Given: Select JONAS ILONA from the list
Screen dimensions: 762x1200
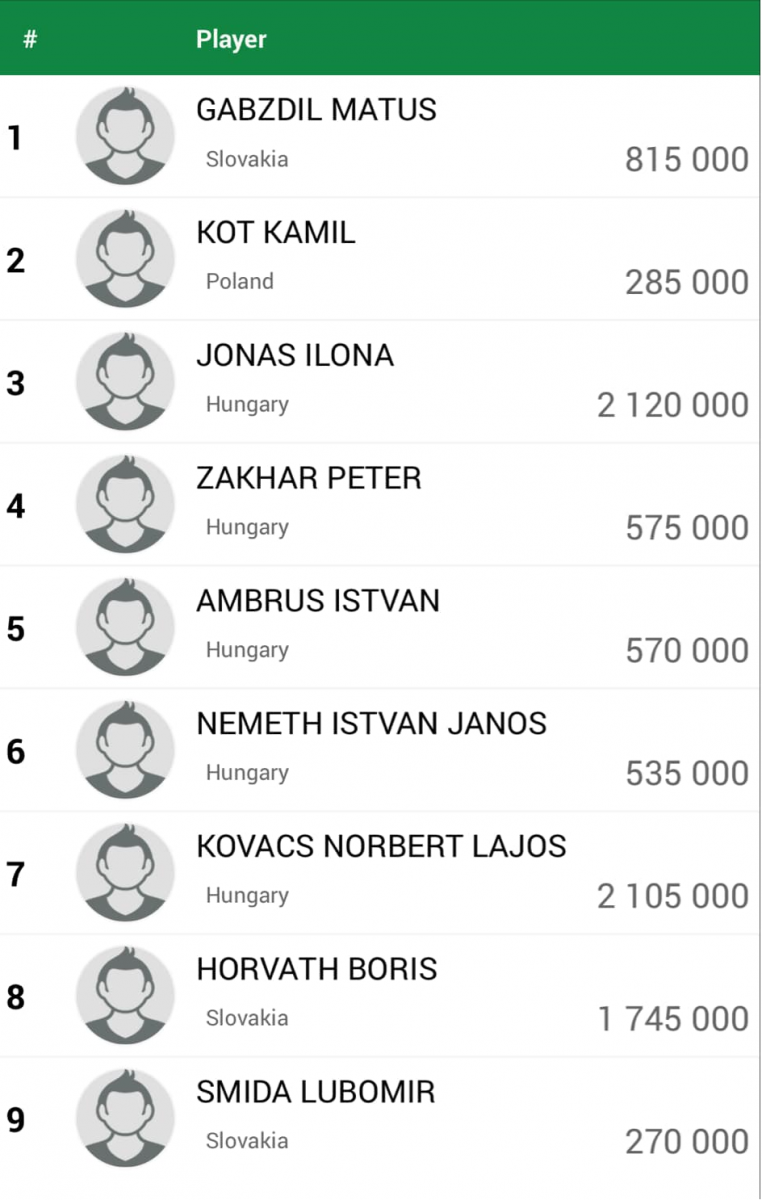Looking at the screenshot, I should coord(380,382).
